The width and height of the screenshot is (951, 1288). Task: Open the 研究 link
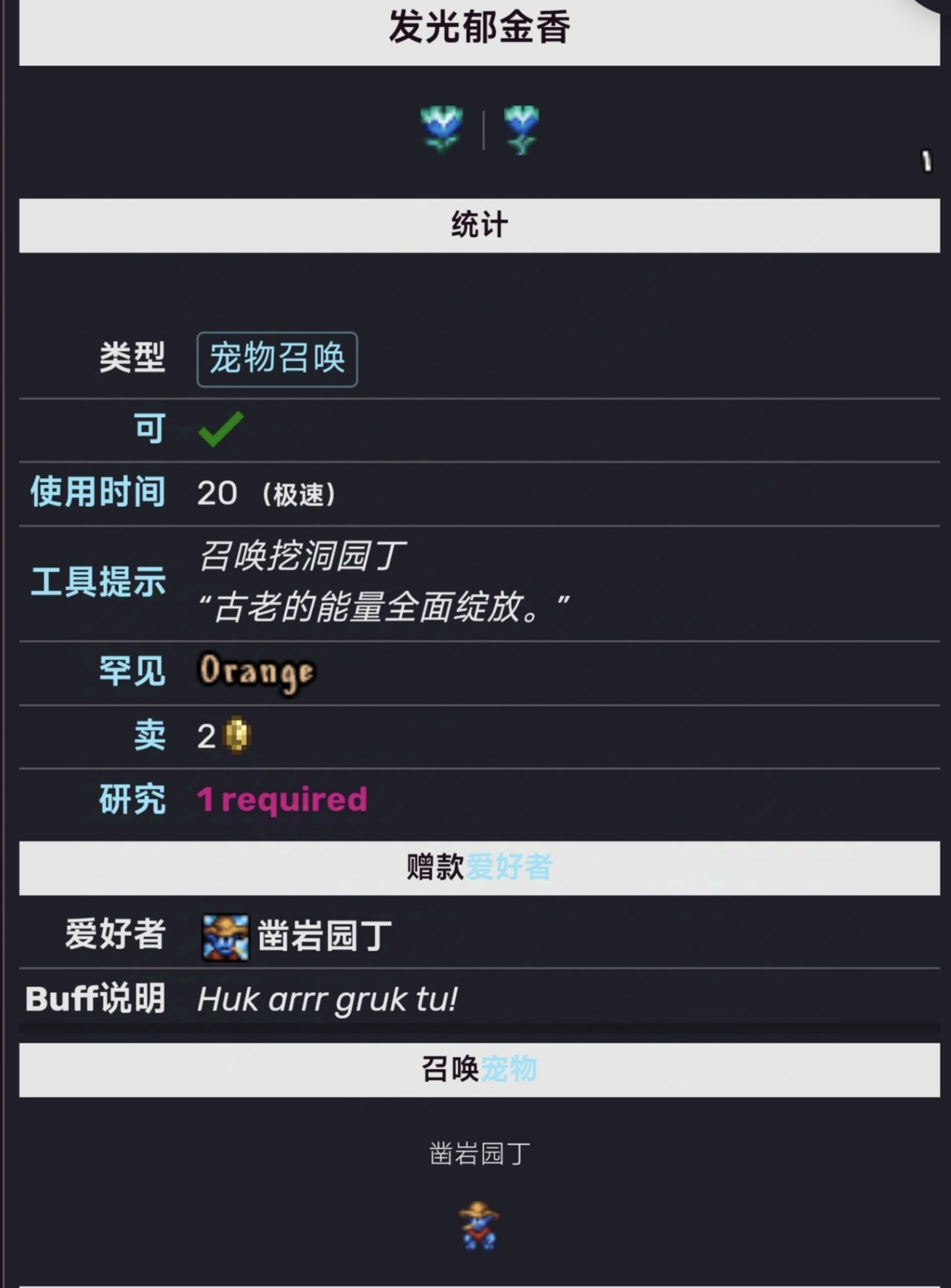click(x=132, y=800)
